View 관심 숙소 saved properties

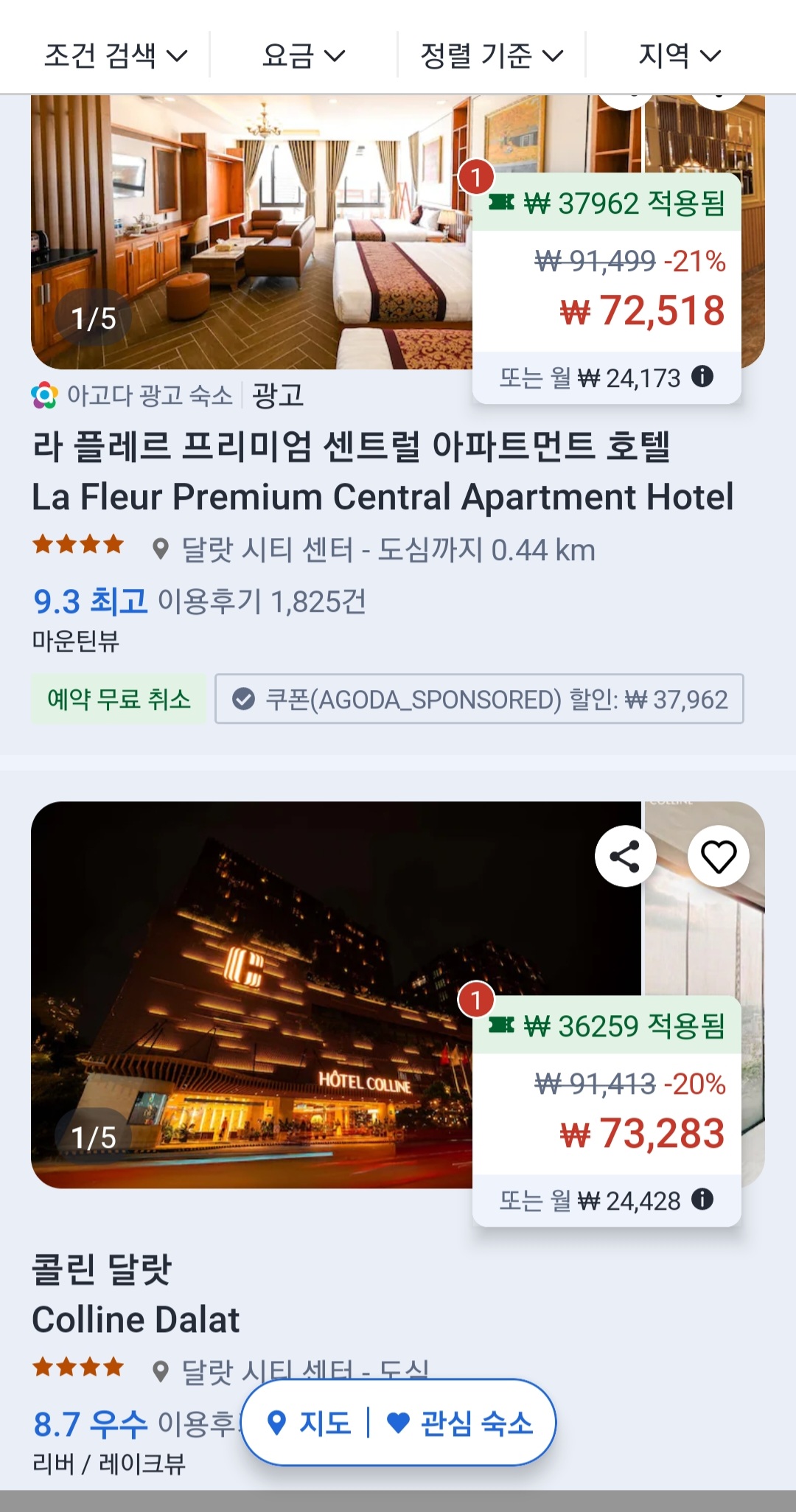461,1422
